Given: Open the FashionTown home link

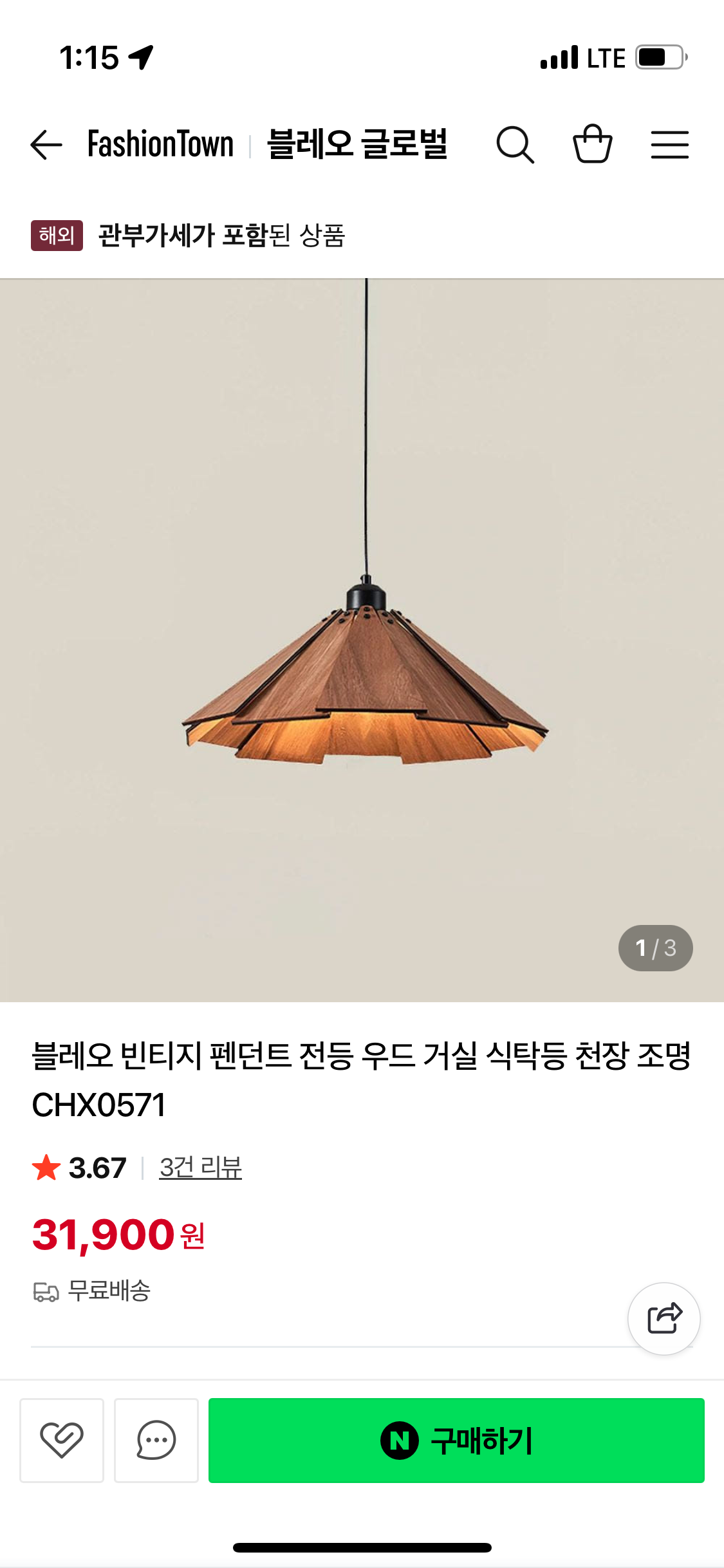Looking at the screenshot, I should coord(160,144).
